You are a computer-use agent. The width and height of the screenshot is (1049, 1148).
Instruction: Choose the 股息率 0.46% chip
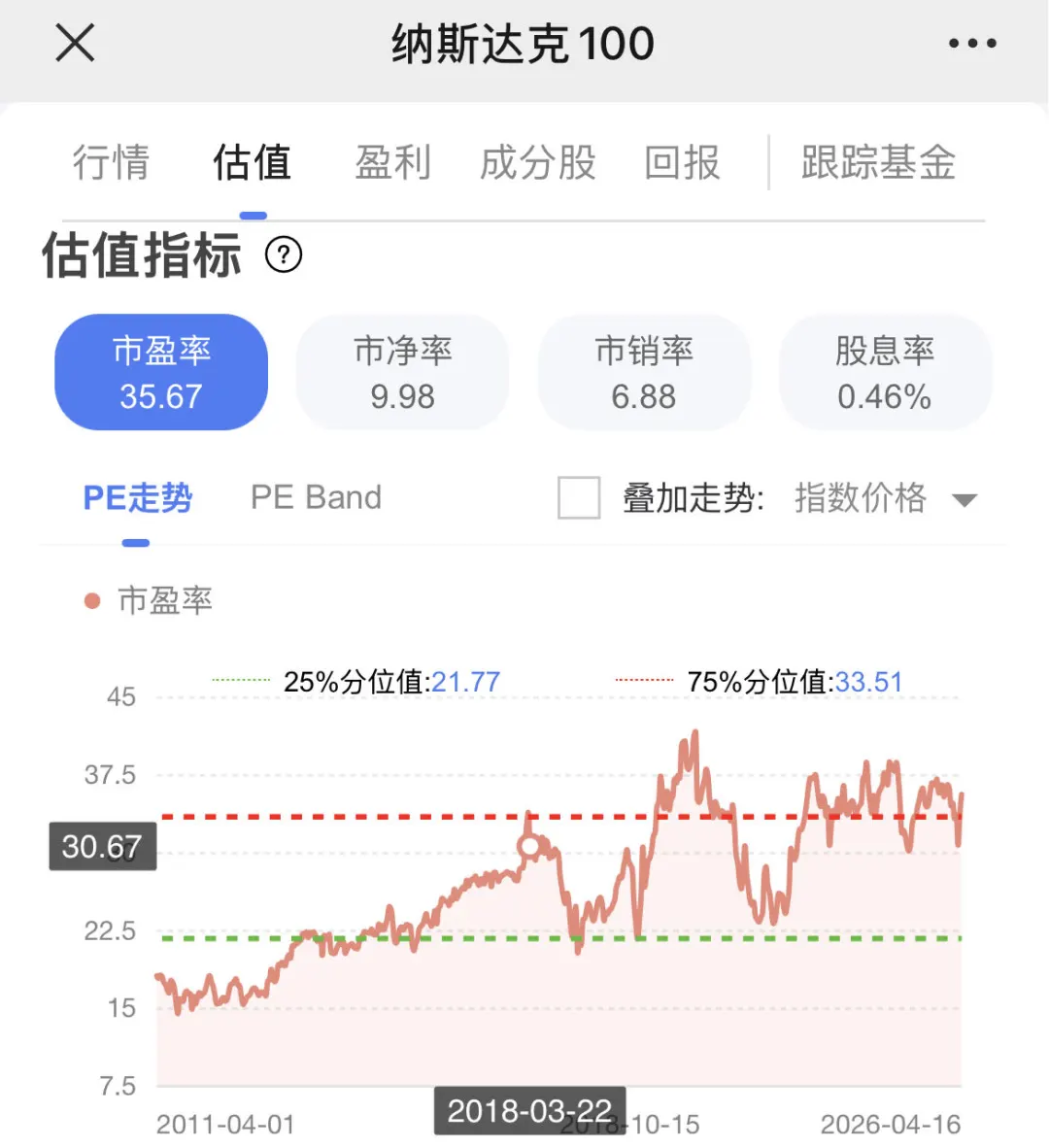[885, 372]
